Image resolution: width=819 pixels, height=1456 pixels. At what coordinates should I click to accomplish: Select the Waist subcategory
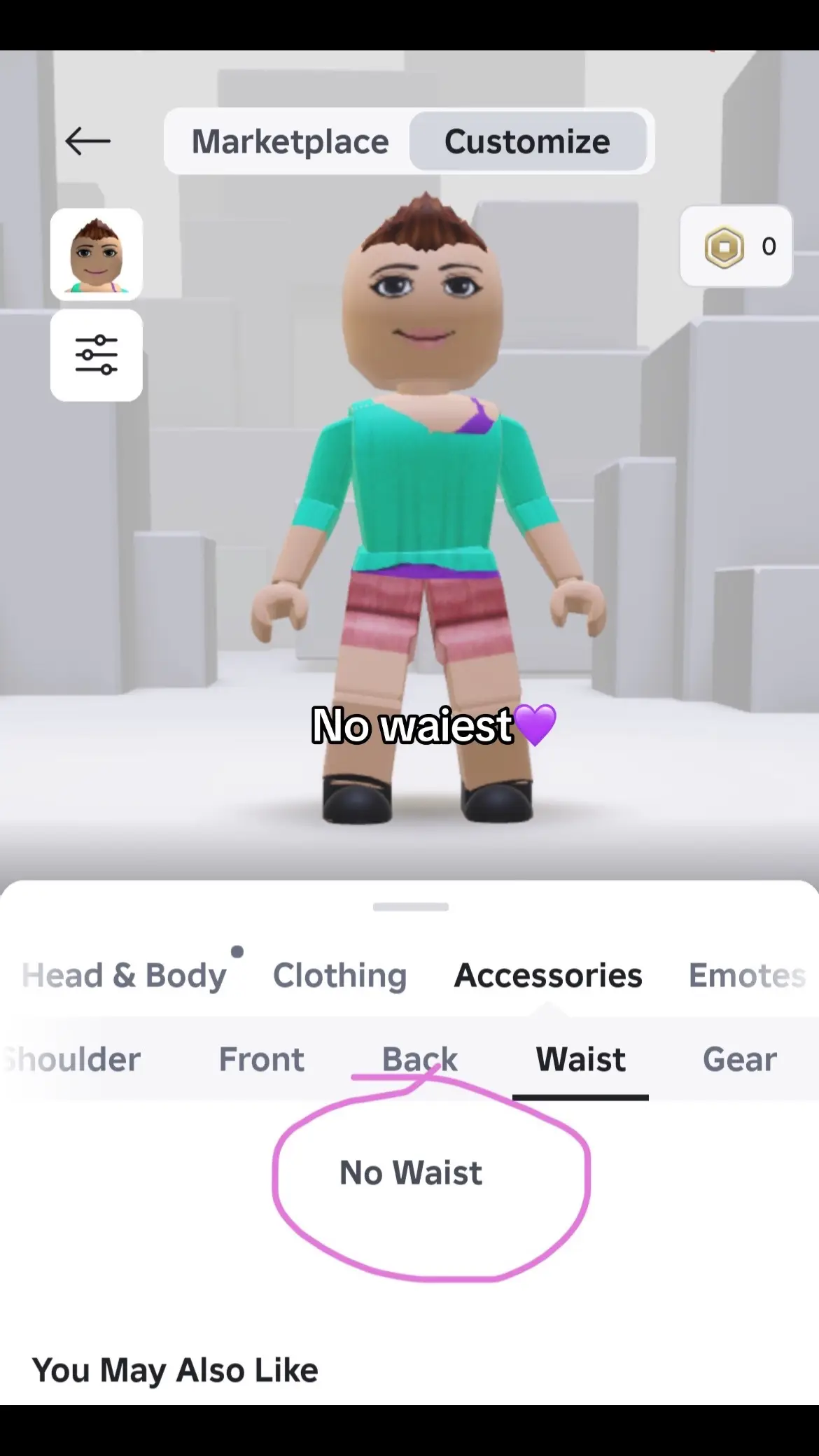coord(580,1059)
